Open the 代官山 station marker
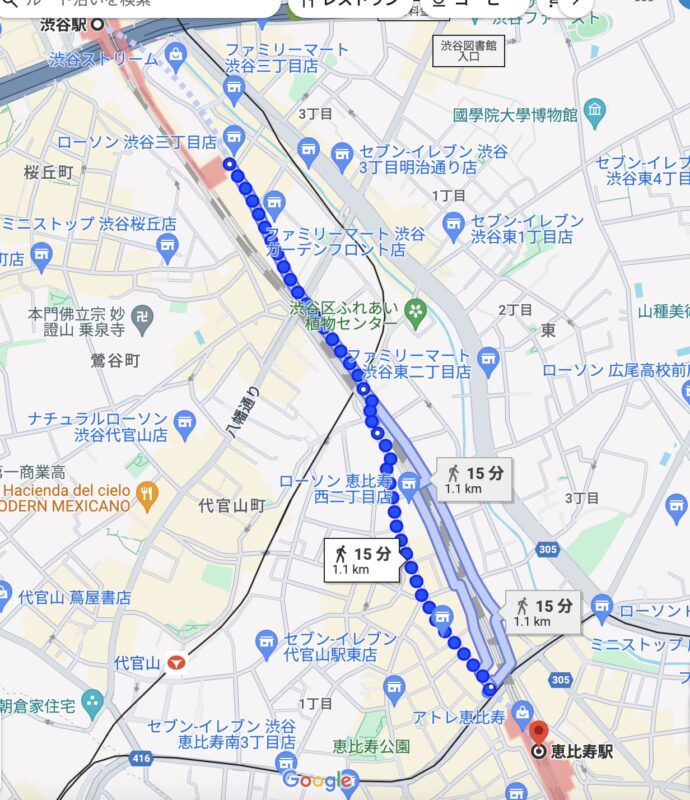Viewport: 690px width, 800px height. pyautogui.click(x=177, y=663)
